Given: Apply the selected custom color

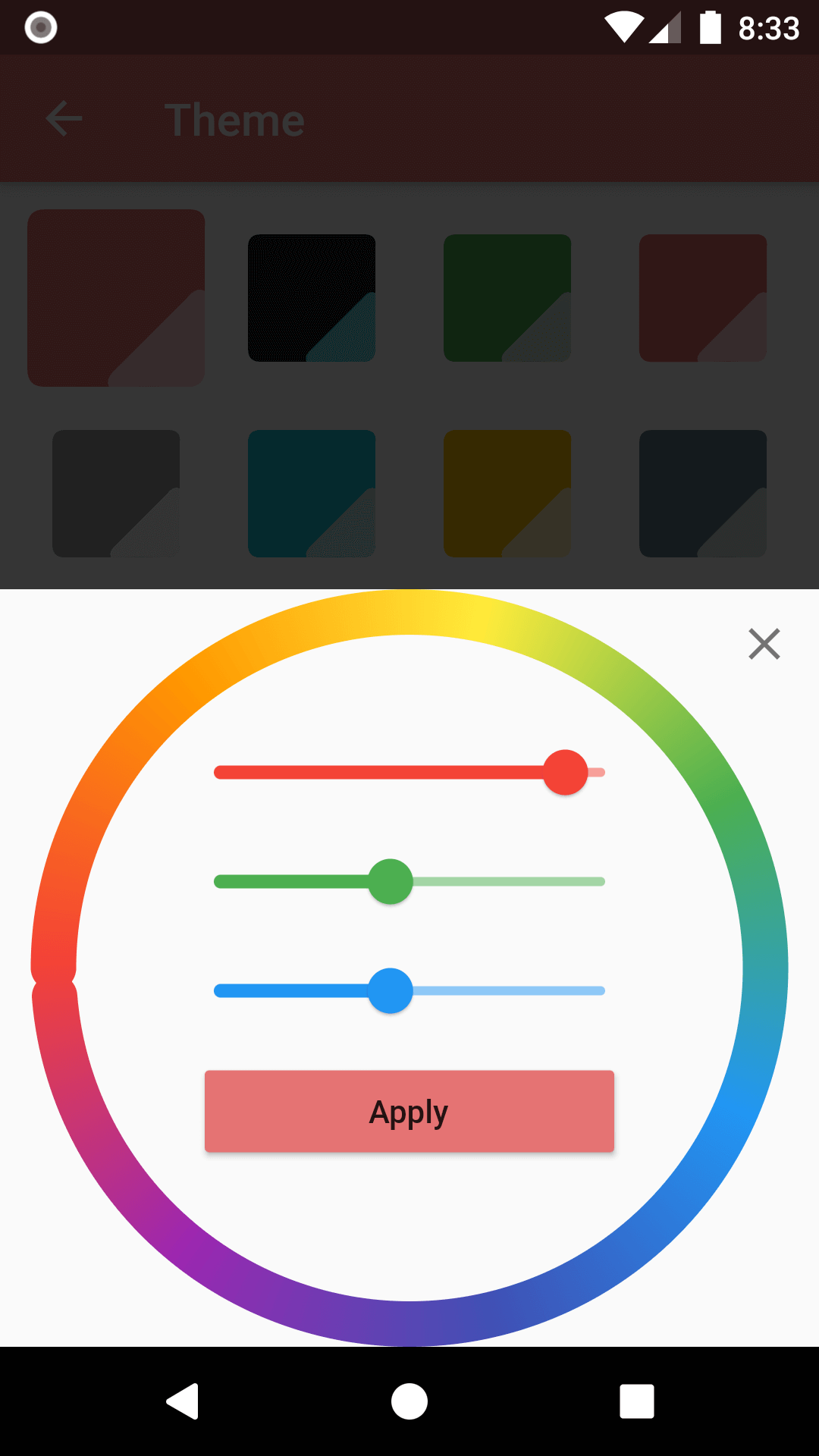Looking at the screenshot, I should [409, 1112].
